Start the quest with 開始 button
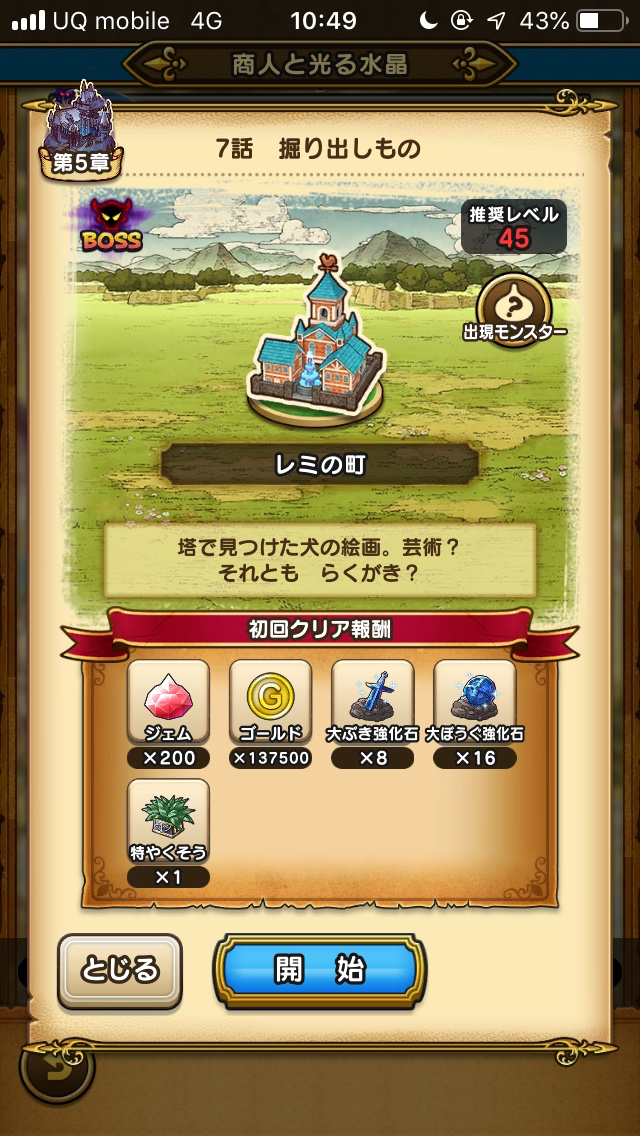Screen dimensions: 640x1136 pyautogui.click(x=320, y=969)
